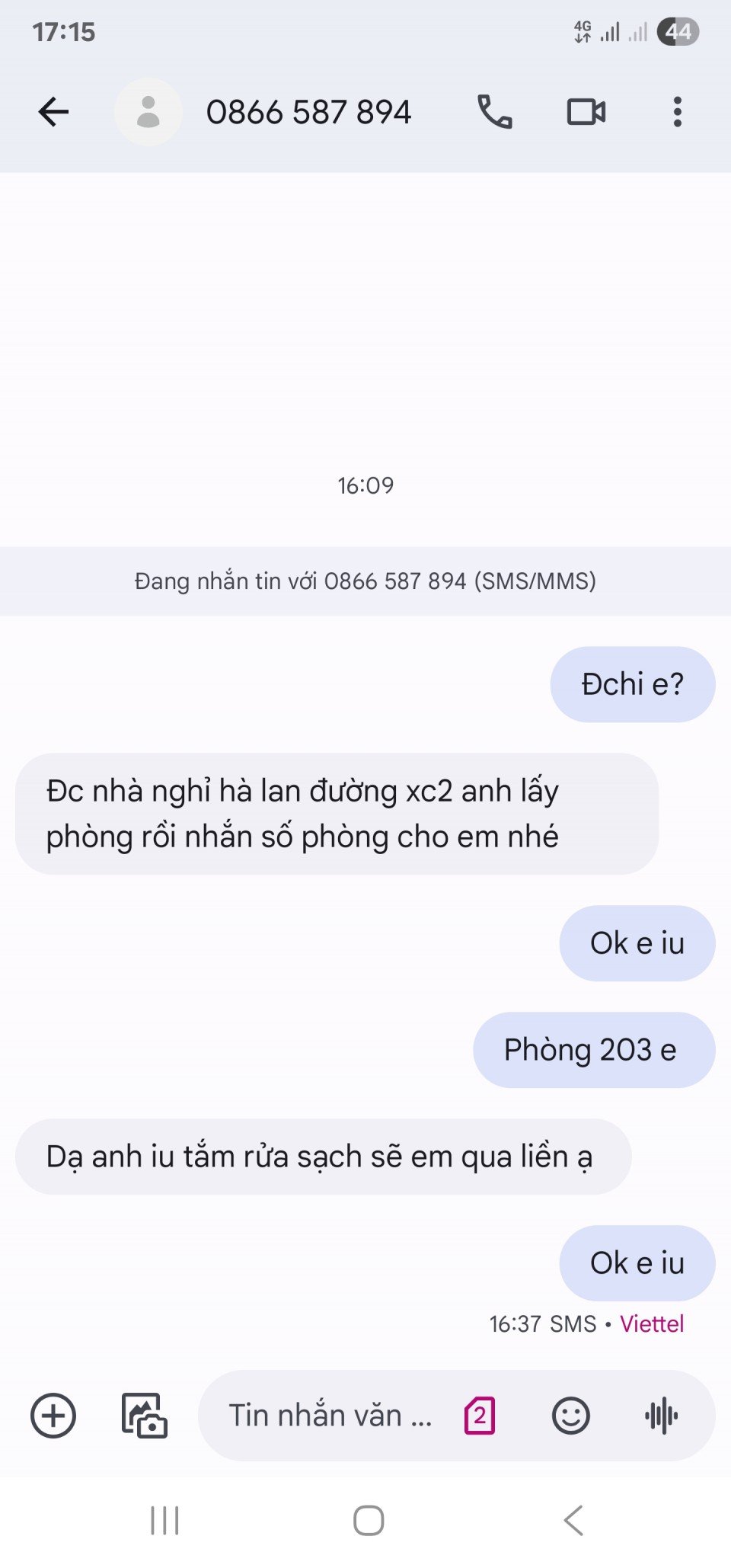Switch SIM using the SIM 2 icon
This screenshot has width=731, height=1568.
[480, 1416]
